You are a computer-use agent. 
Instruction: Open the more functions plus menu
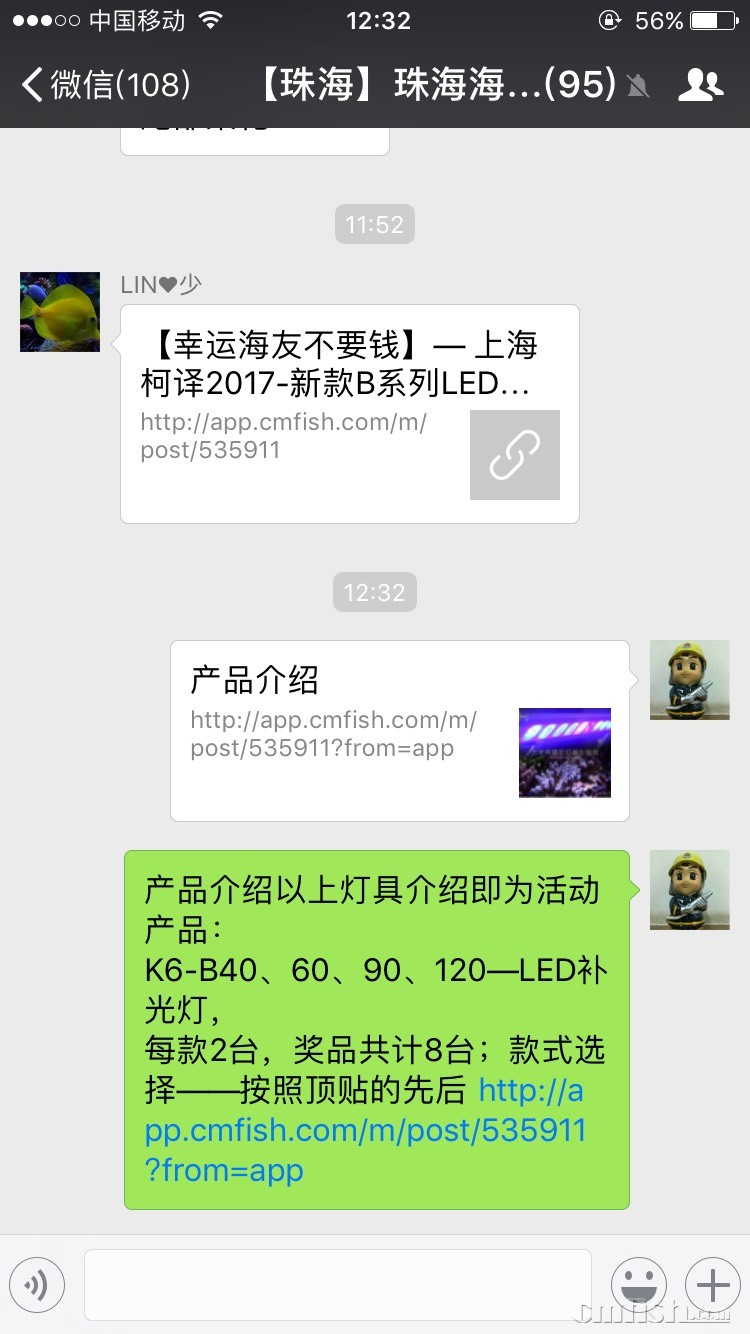[x=712, y=1284]
